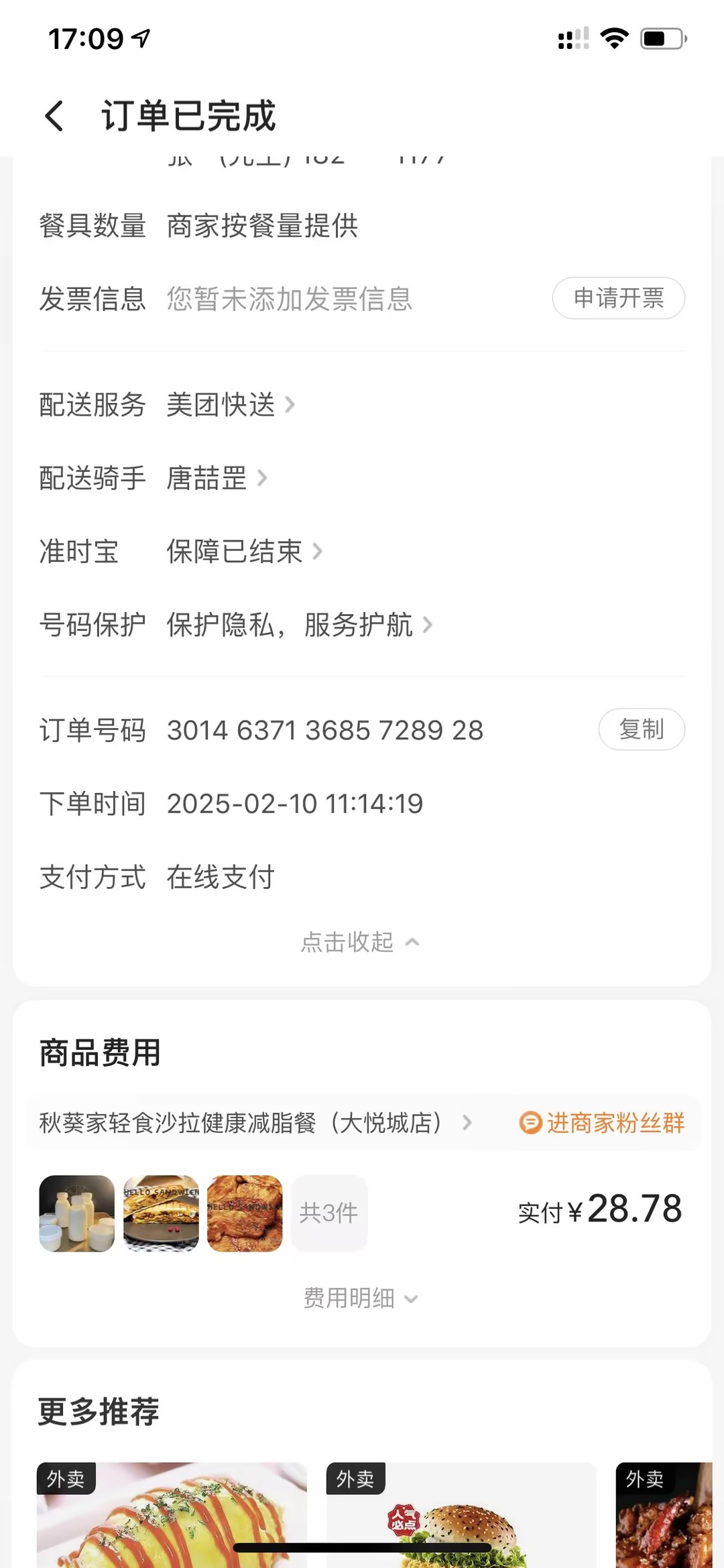The height and width of the screenshot is (1568, 724).
Task: Open the burger recommendation card
Action: point(461,1515)
